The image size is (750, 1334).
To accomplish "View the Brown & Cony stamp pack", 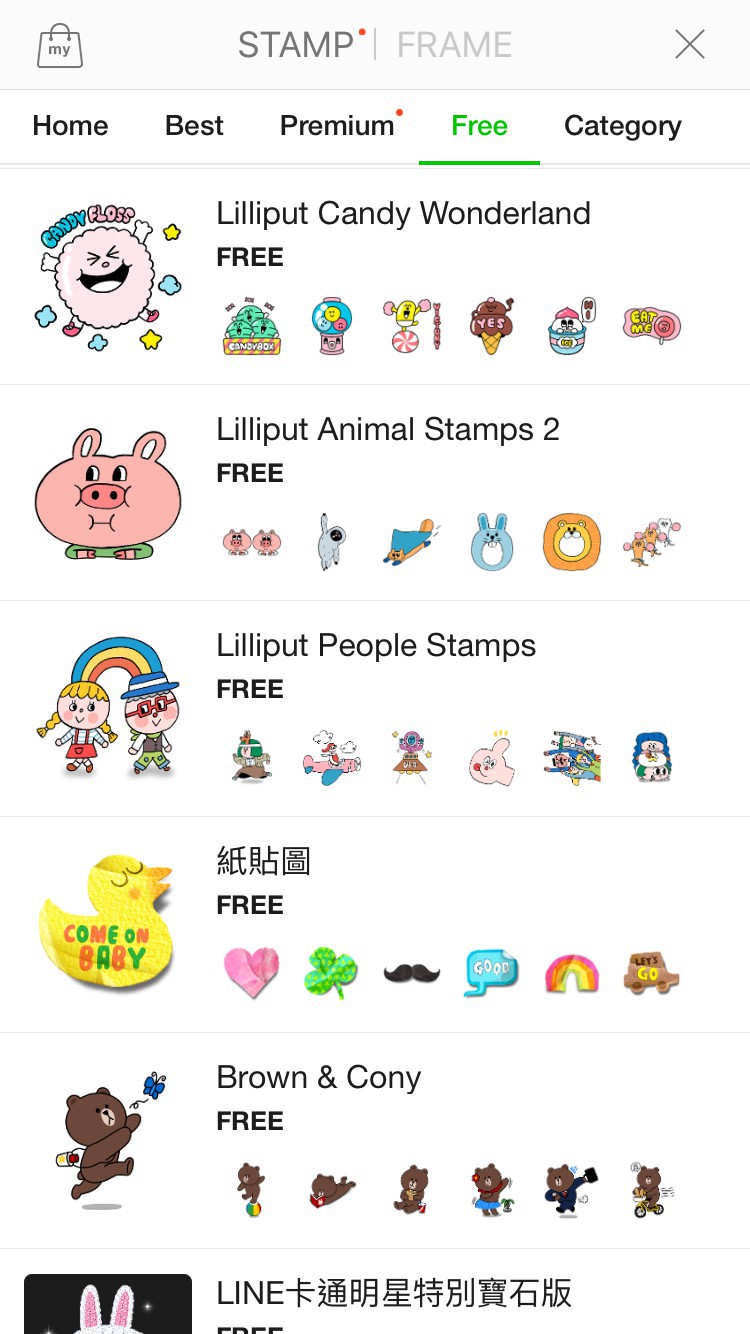I will click(318, 1078).
